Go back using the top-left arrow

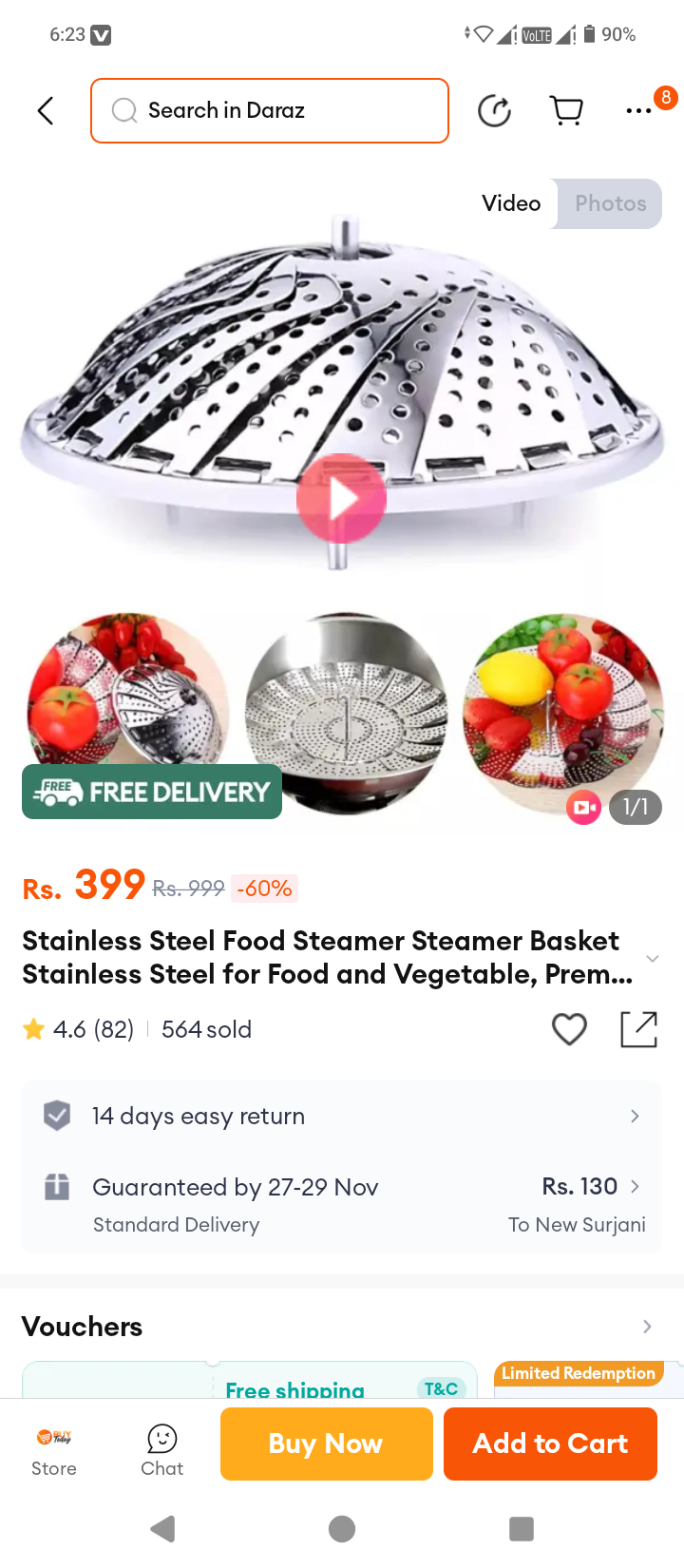tap(46, 111)
